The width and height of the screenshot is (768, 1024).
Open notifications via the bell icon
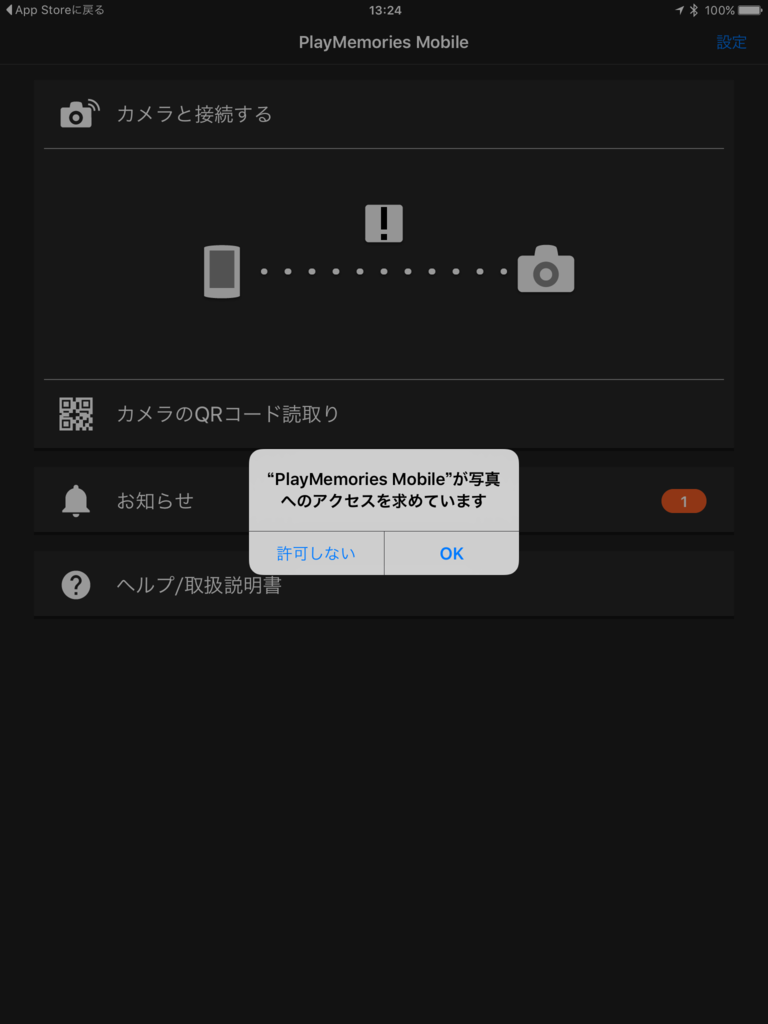click(x=75, y=500)
